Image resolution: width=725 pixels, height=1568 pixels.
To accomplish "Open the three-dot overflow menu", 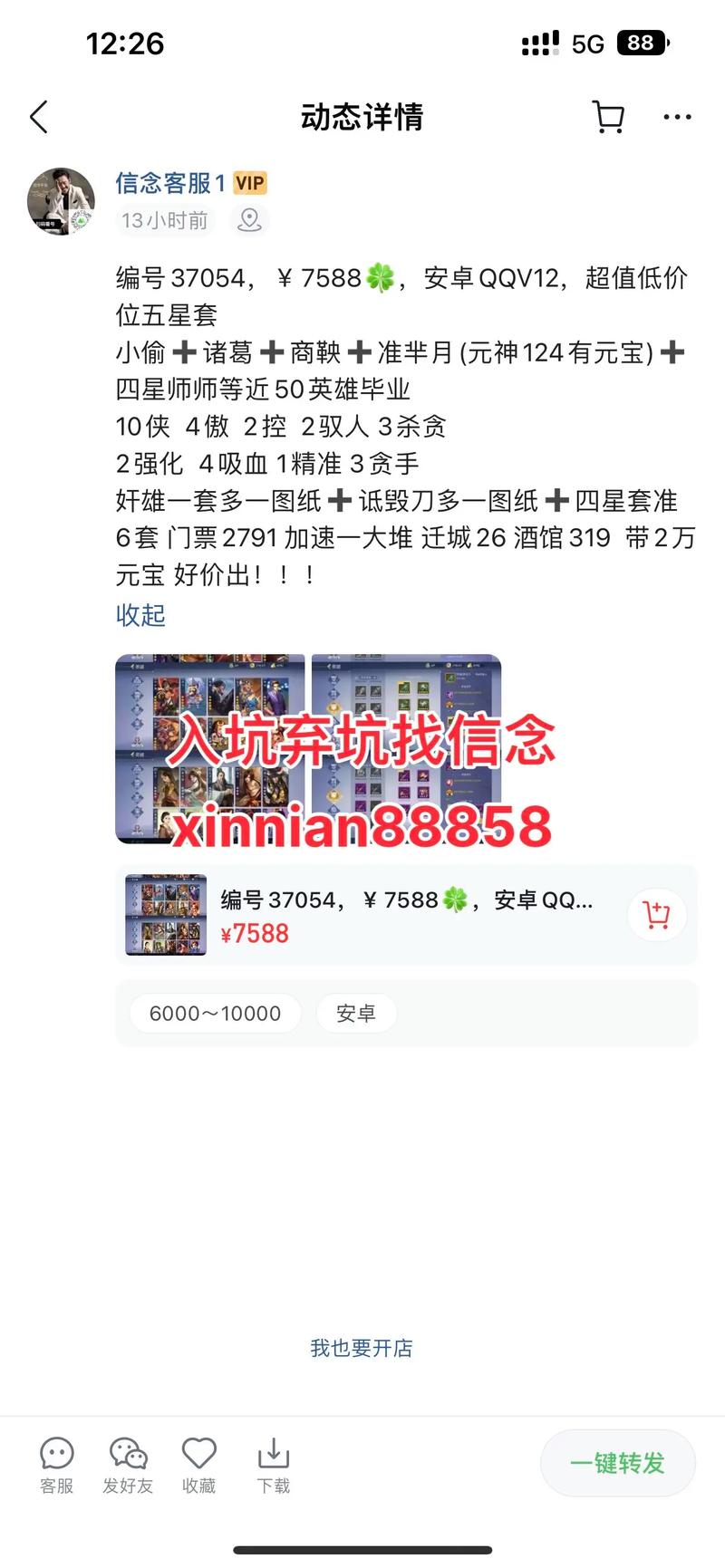I will tap(677, 118).
